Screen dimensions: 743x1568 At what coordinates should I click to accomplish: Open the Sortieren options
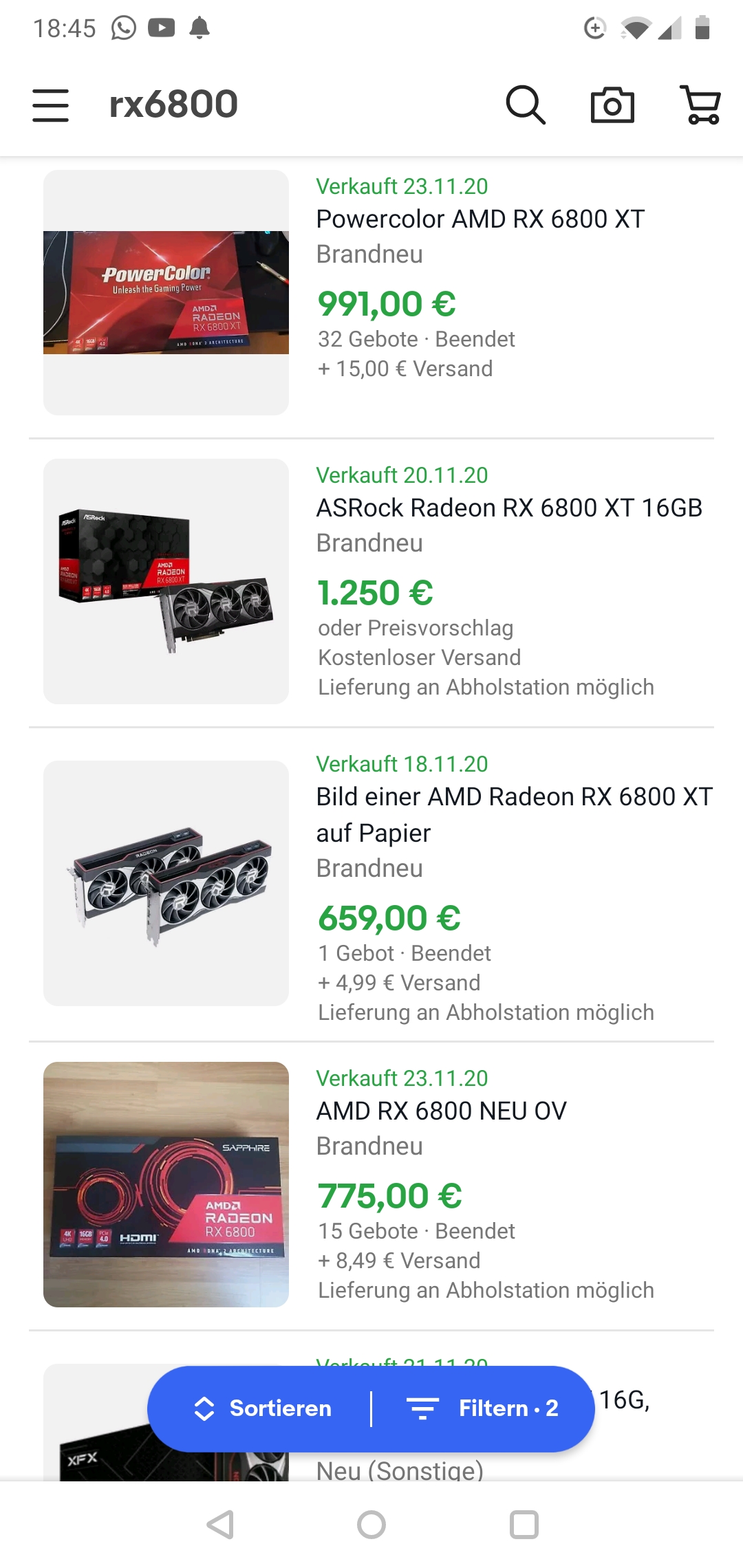[x=263, y=1408]
